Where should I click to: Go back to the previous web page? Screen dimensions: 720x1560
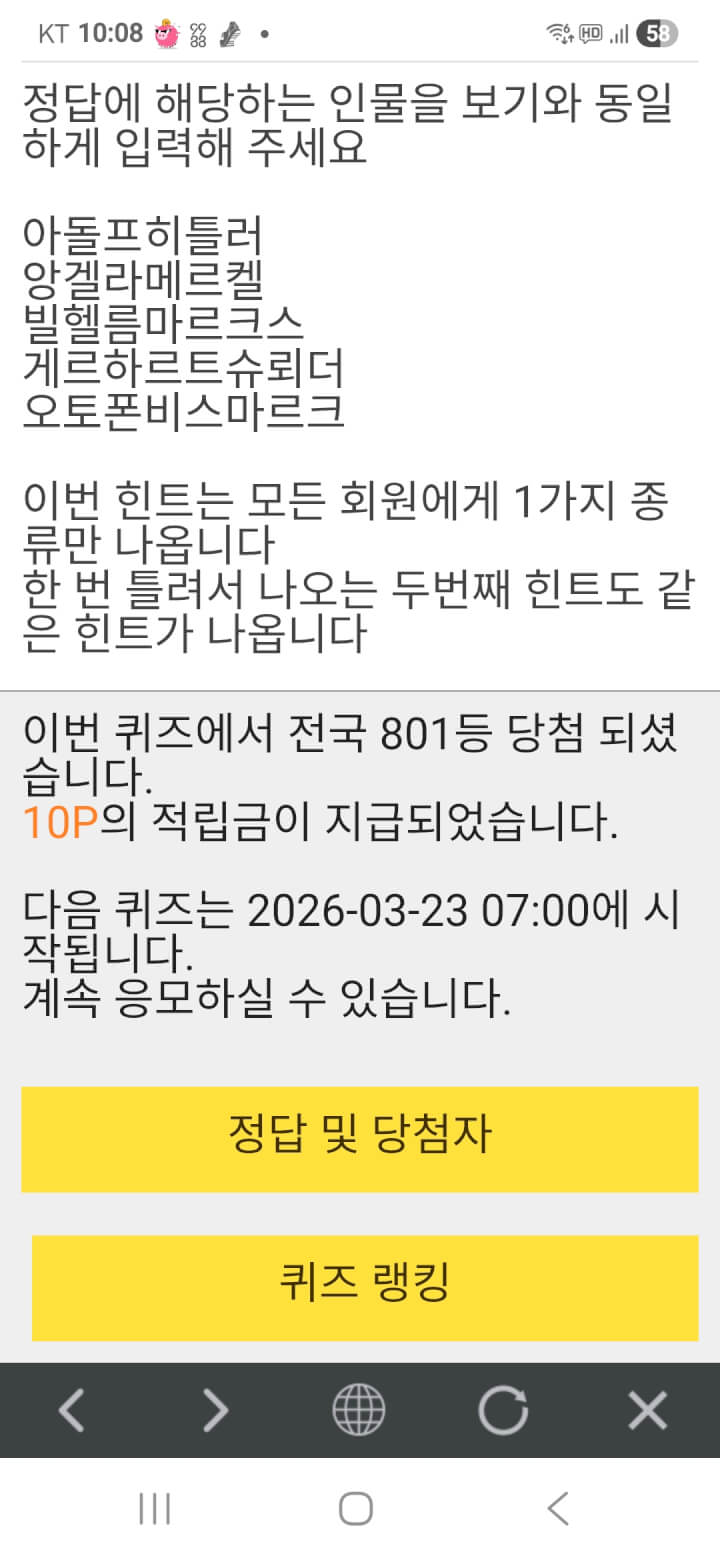pos(72,1410)
